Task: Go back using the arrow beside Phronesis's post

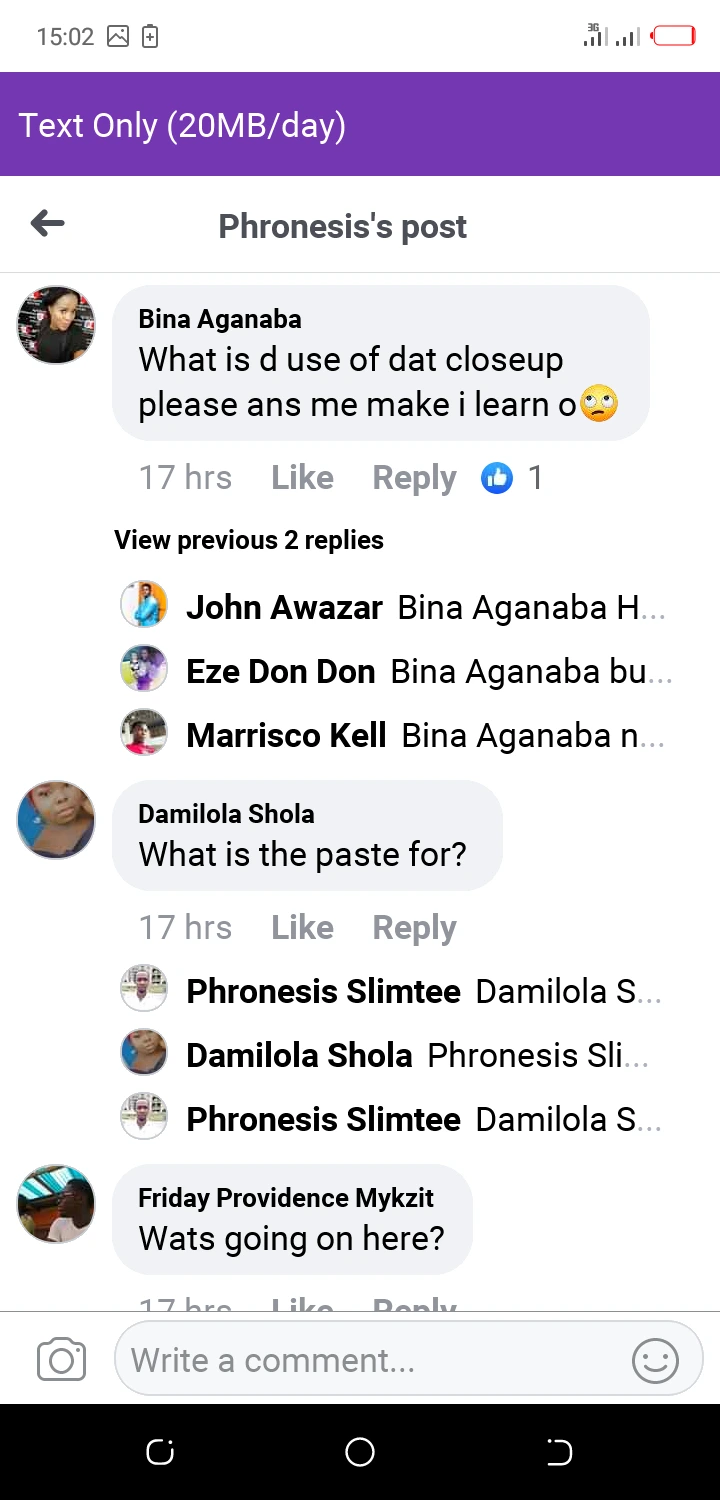Action: click(48, 224)
